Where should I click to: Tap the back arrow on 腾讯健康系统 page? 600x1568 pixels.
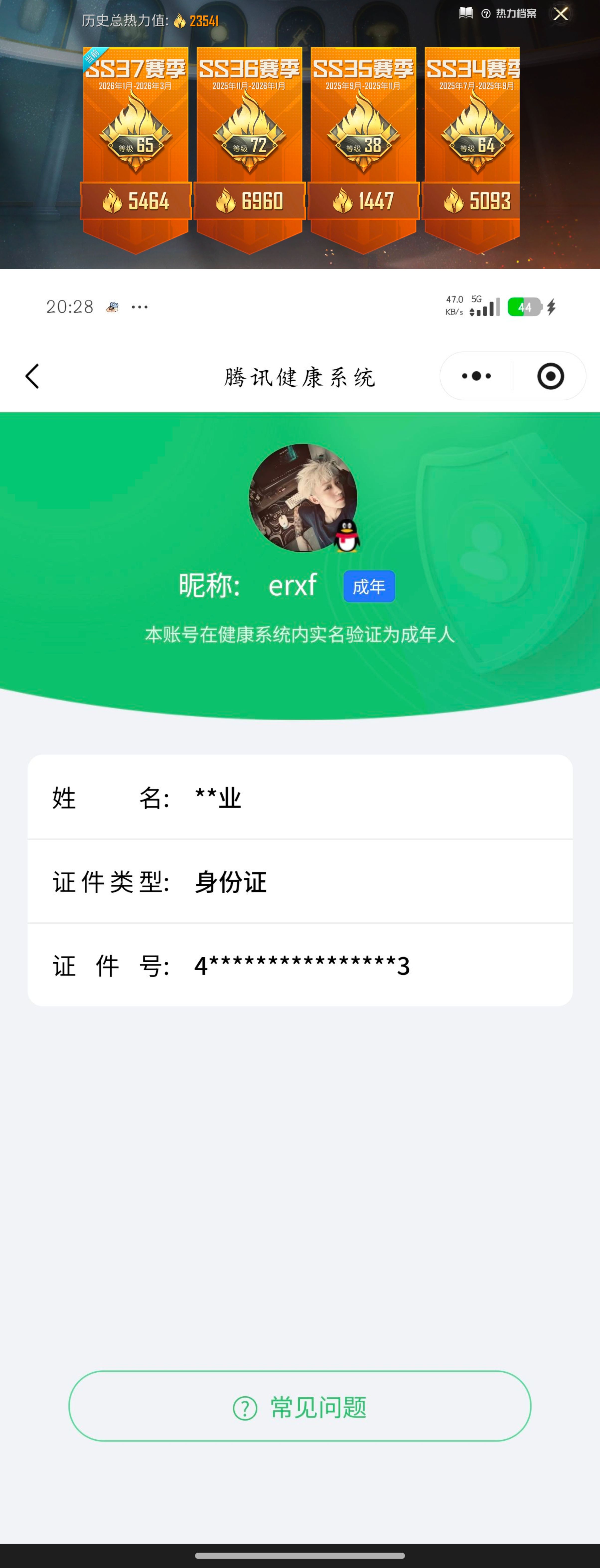coord(32,376)
